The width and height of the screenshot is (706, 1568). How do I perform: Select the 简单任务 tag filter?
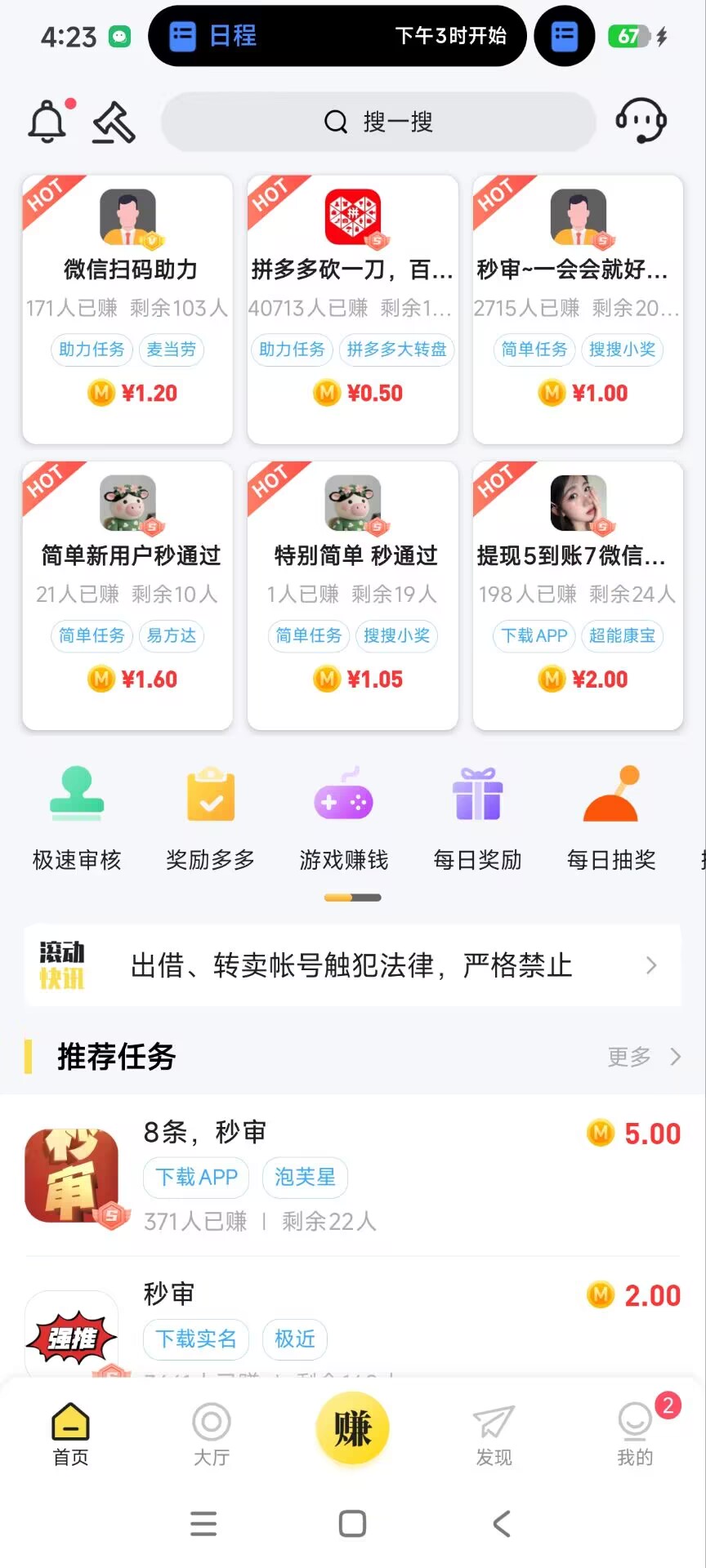coord(534,350)
